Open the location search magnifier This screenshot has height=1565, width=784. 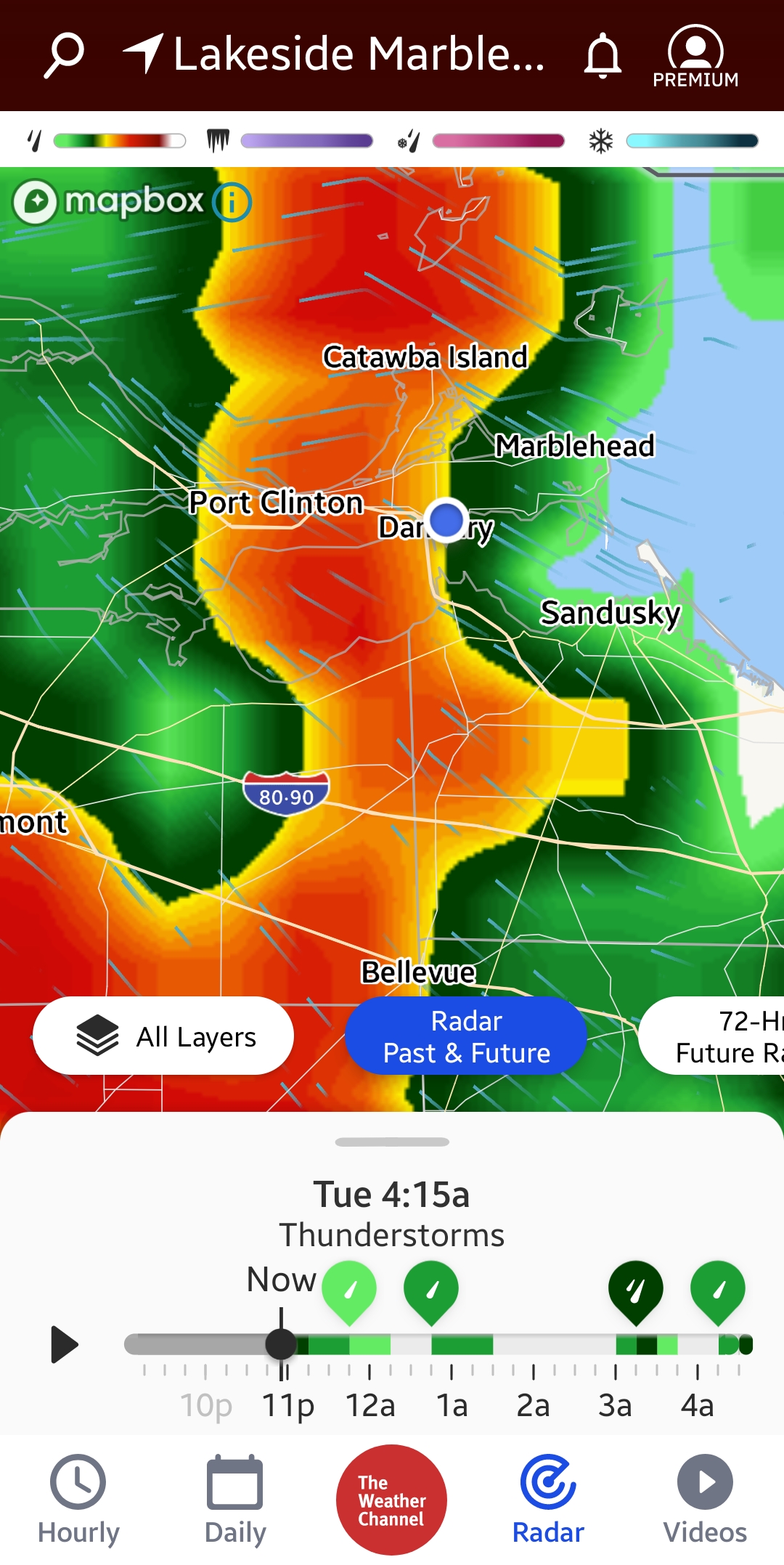pyautogui.click(x=64, y=54)
